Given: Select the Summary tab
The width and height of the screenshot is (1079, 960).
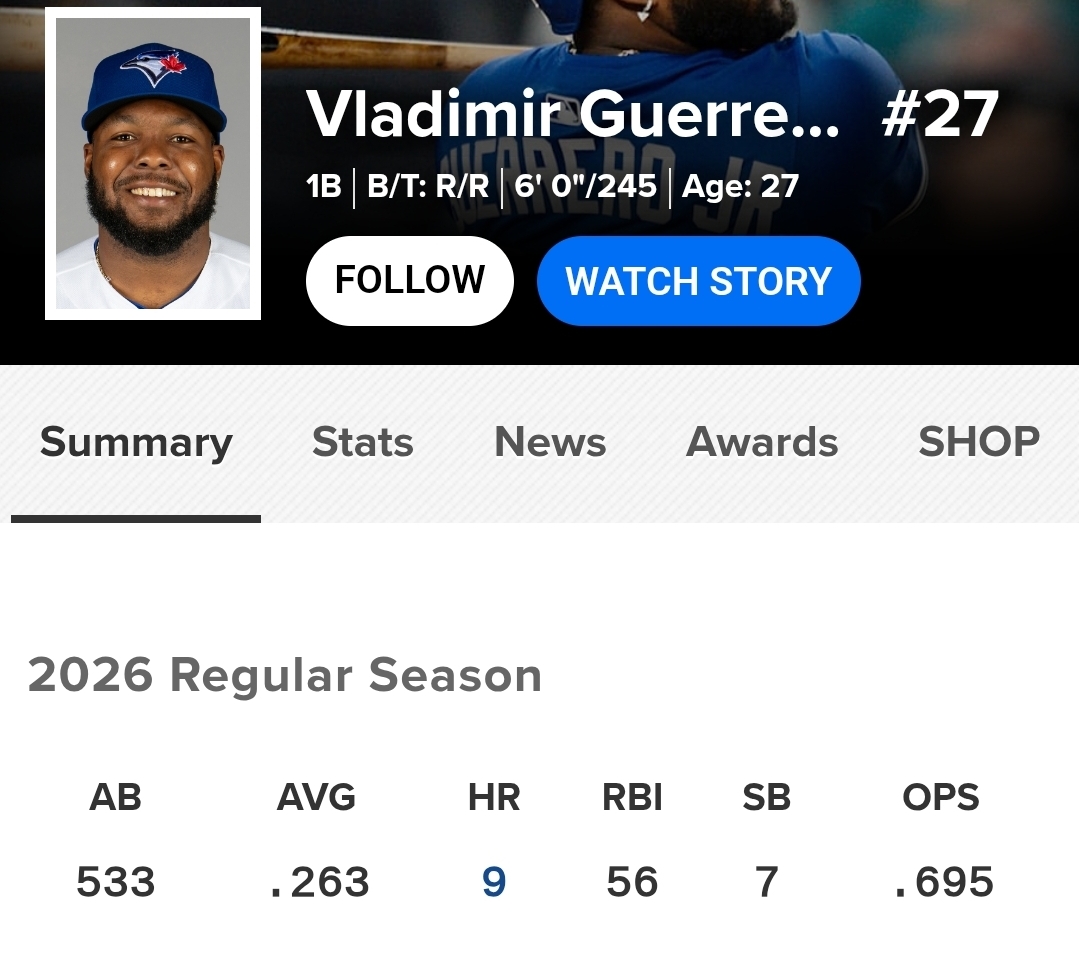Looking at the screenshot, I should (136, 442).
